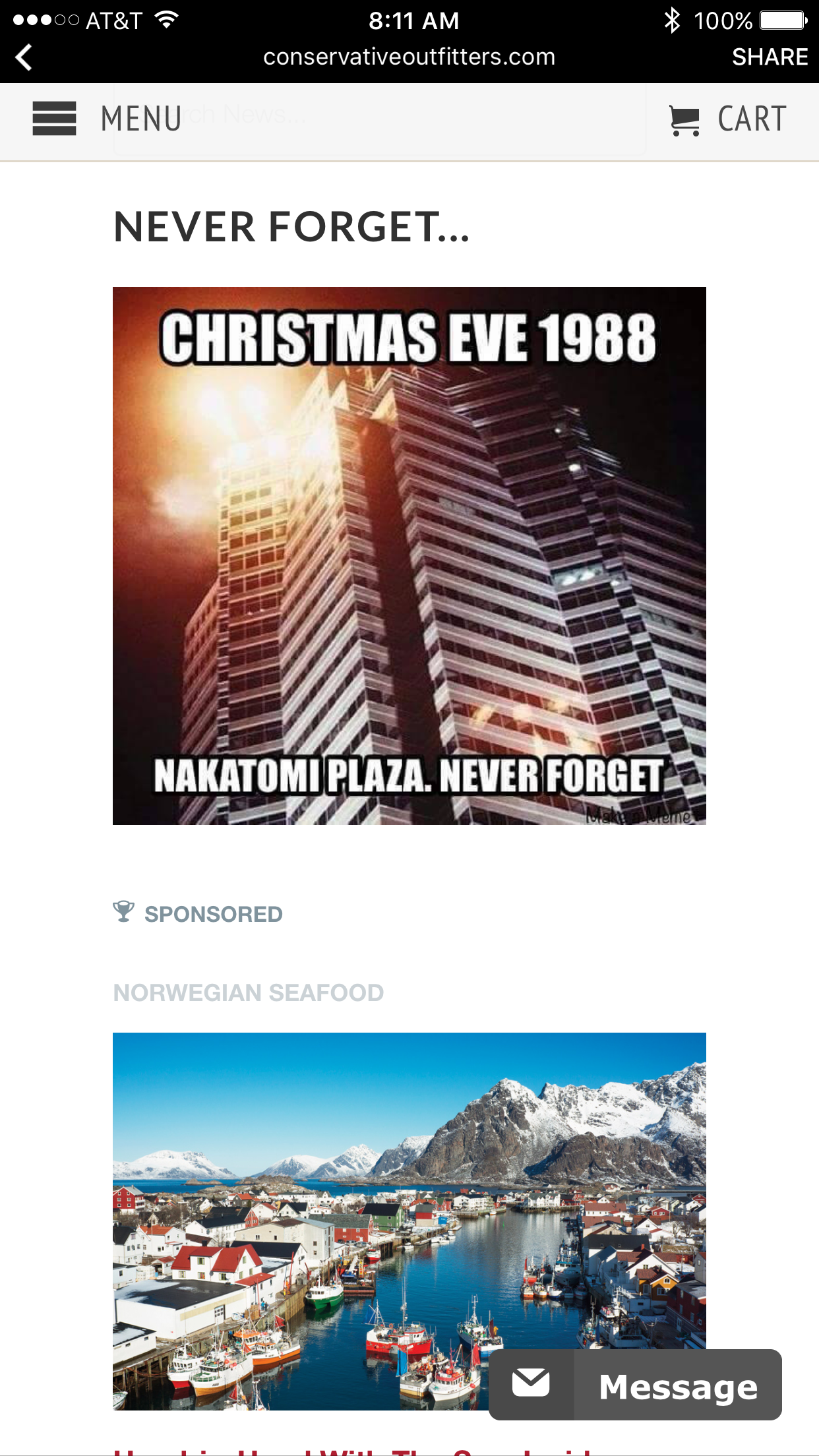Open the shopping CART

[x=728, y=120]
